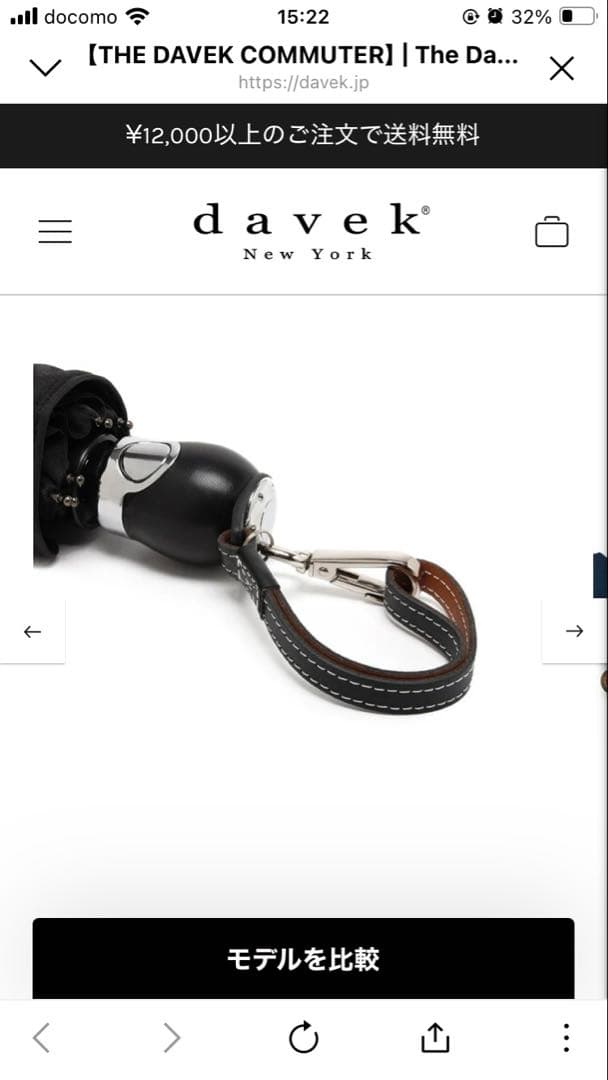Go back to the previous page
The width and height of the screenshot is (608, 1080).
[41, 1038]
